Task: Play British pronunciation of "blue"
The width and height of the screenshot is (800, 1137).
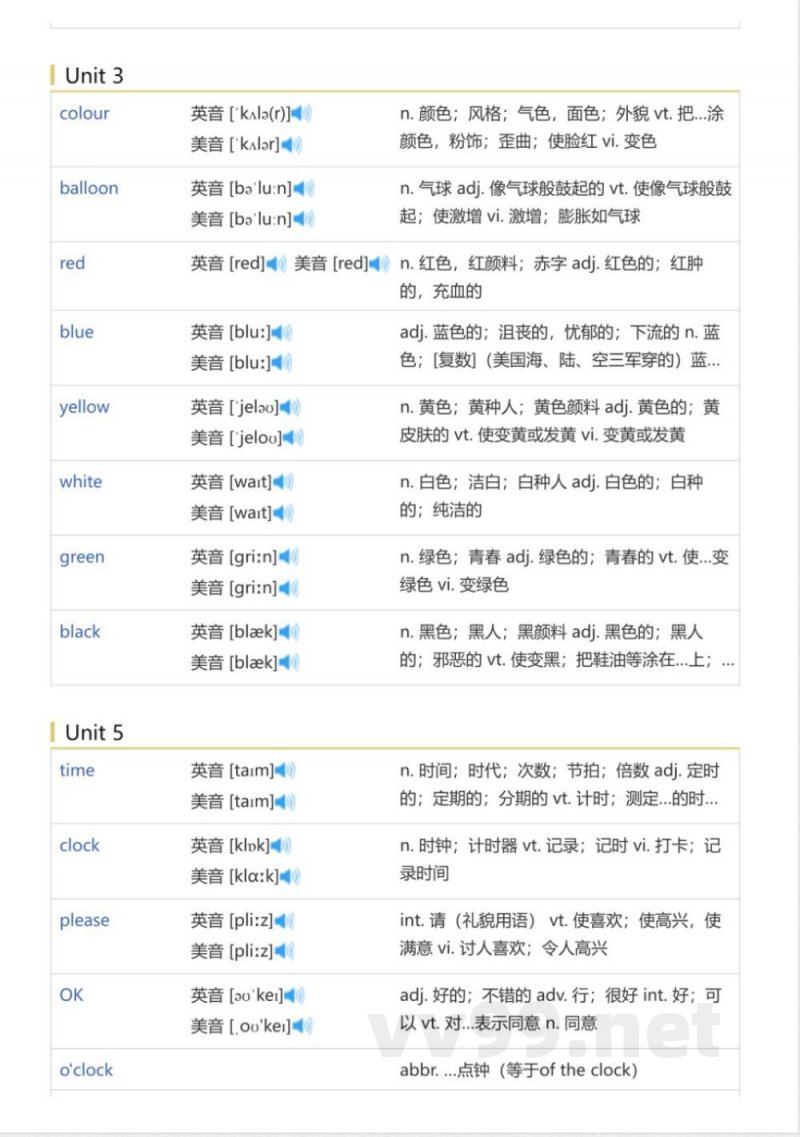Action: click(281, 333)
